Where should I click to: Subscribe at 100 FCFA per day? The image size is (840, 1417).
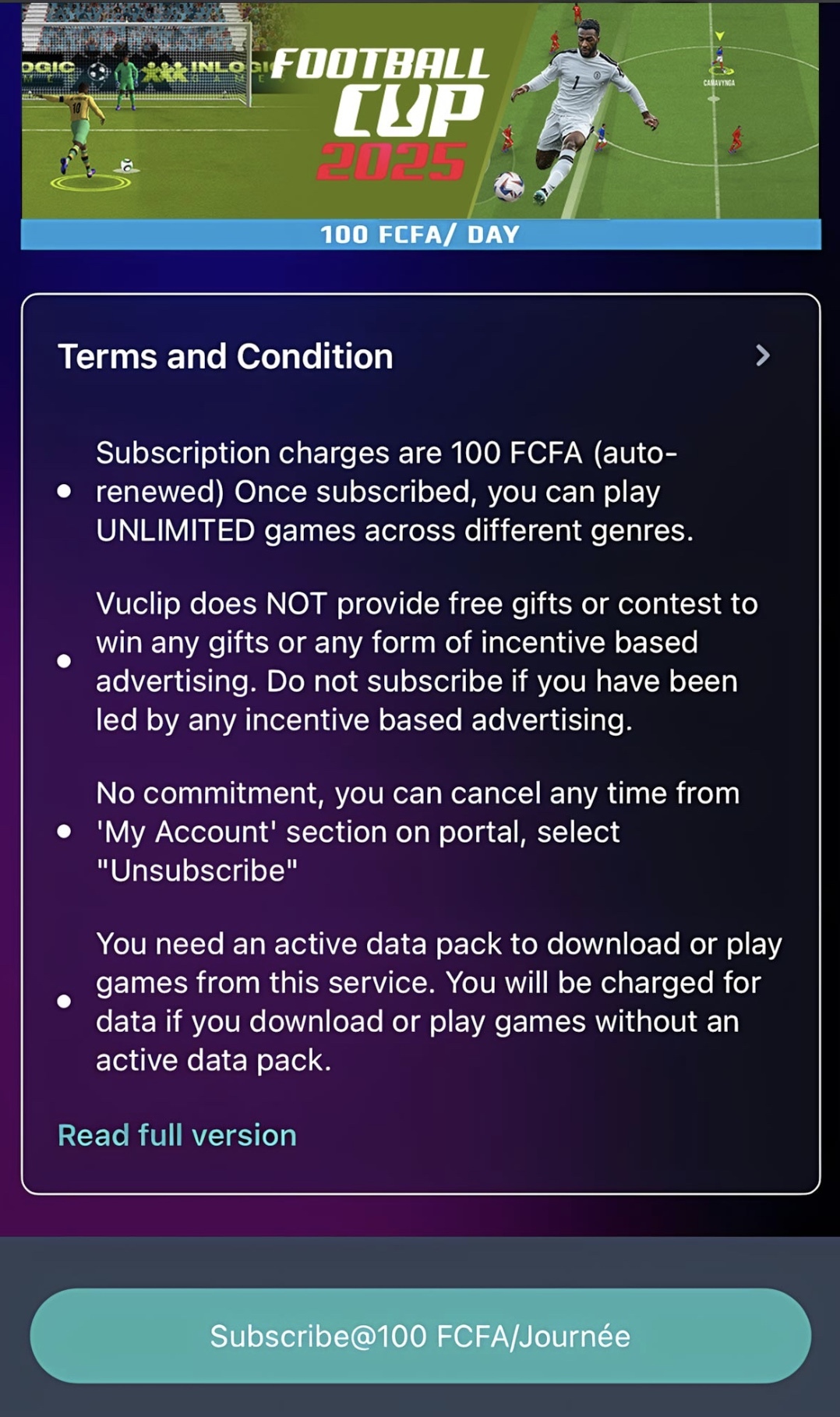(421, 1336)
